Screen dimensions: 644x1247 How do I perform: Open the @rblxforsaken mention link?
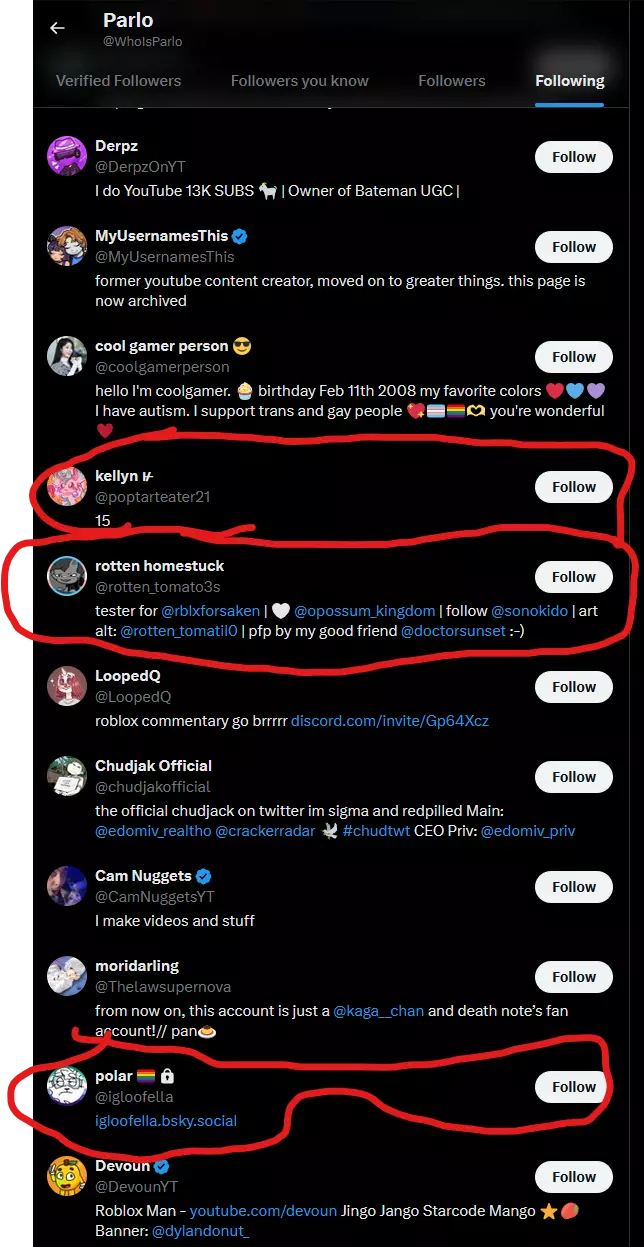210,611
